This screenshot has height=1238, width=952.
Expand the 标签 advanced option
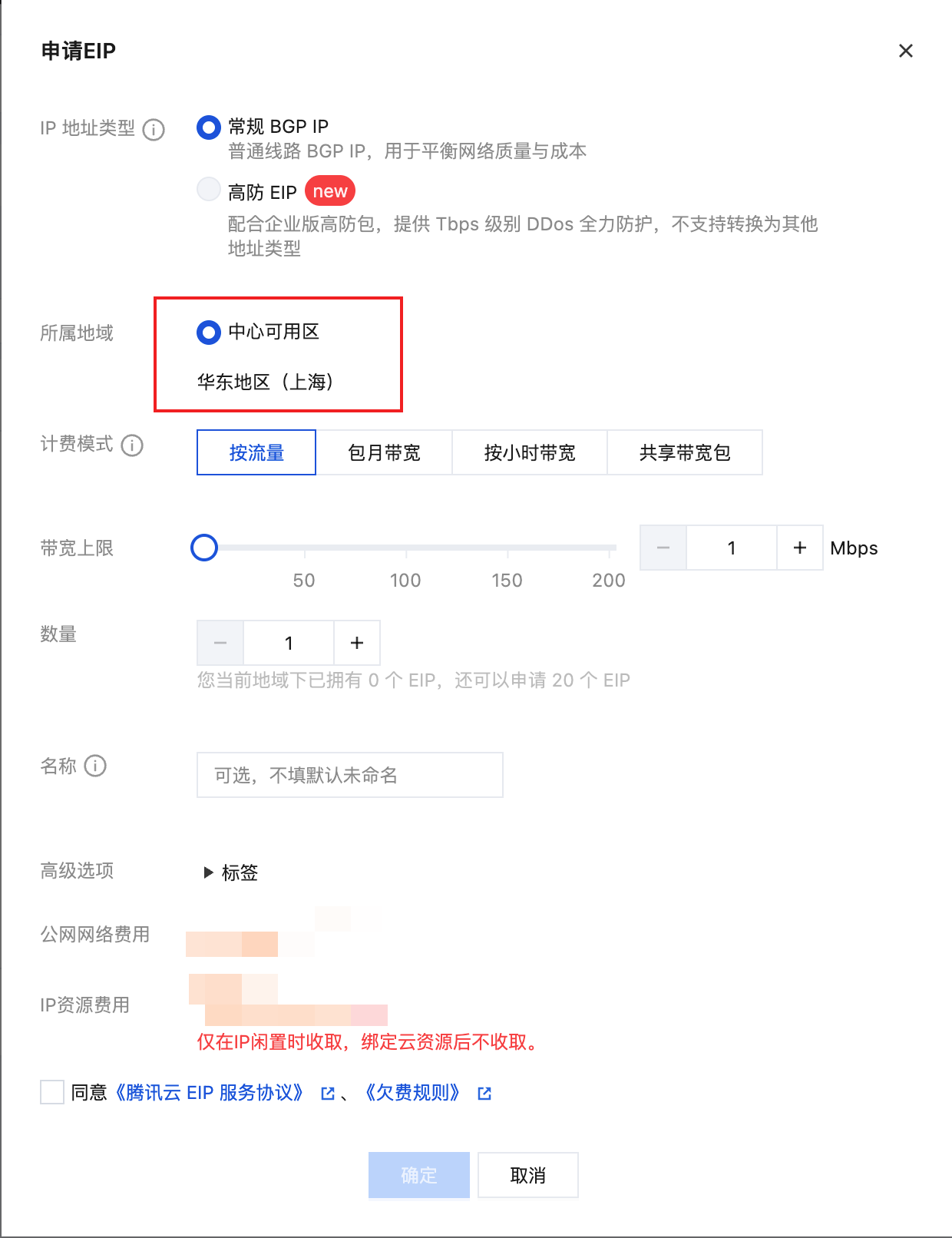pos(232,872)
